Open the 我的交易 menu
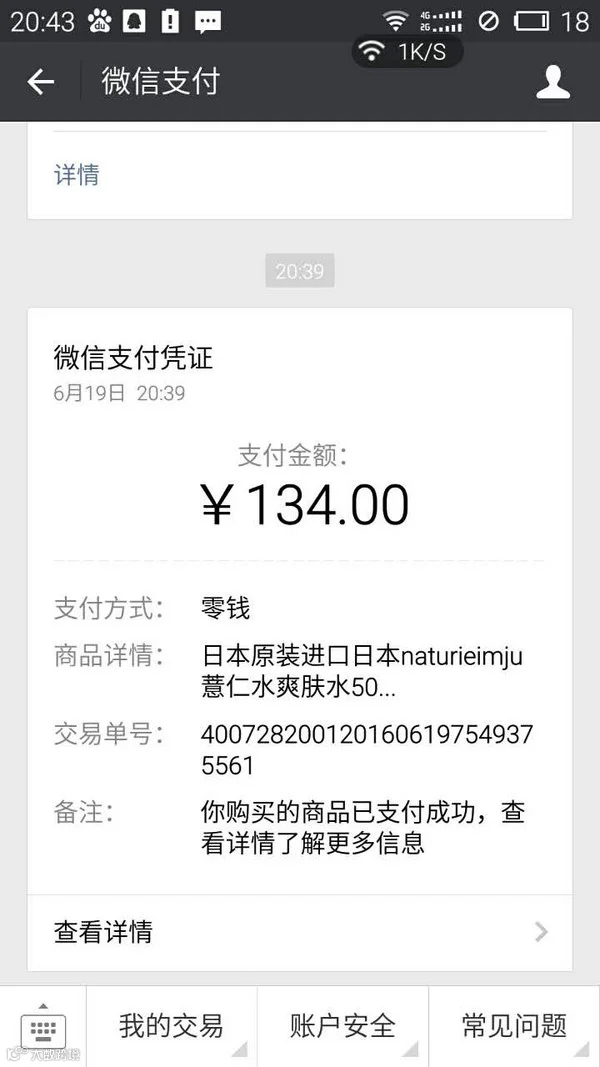Image resolution: width=600 pixels, height=1067 pixels. (x=171, y=1026)
